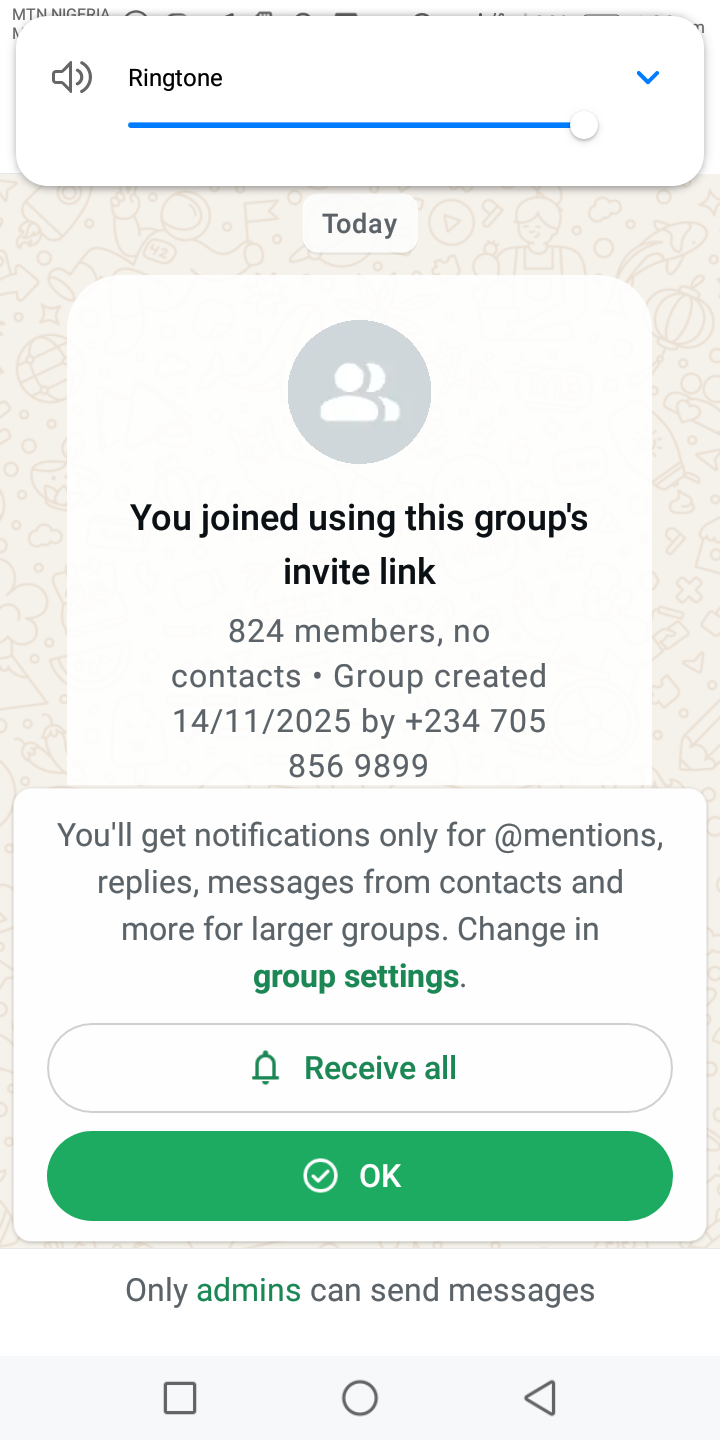Open the group settings link
Image resolution: width=720 pixels, height=1440 pixels.
[x=356, y=976]
